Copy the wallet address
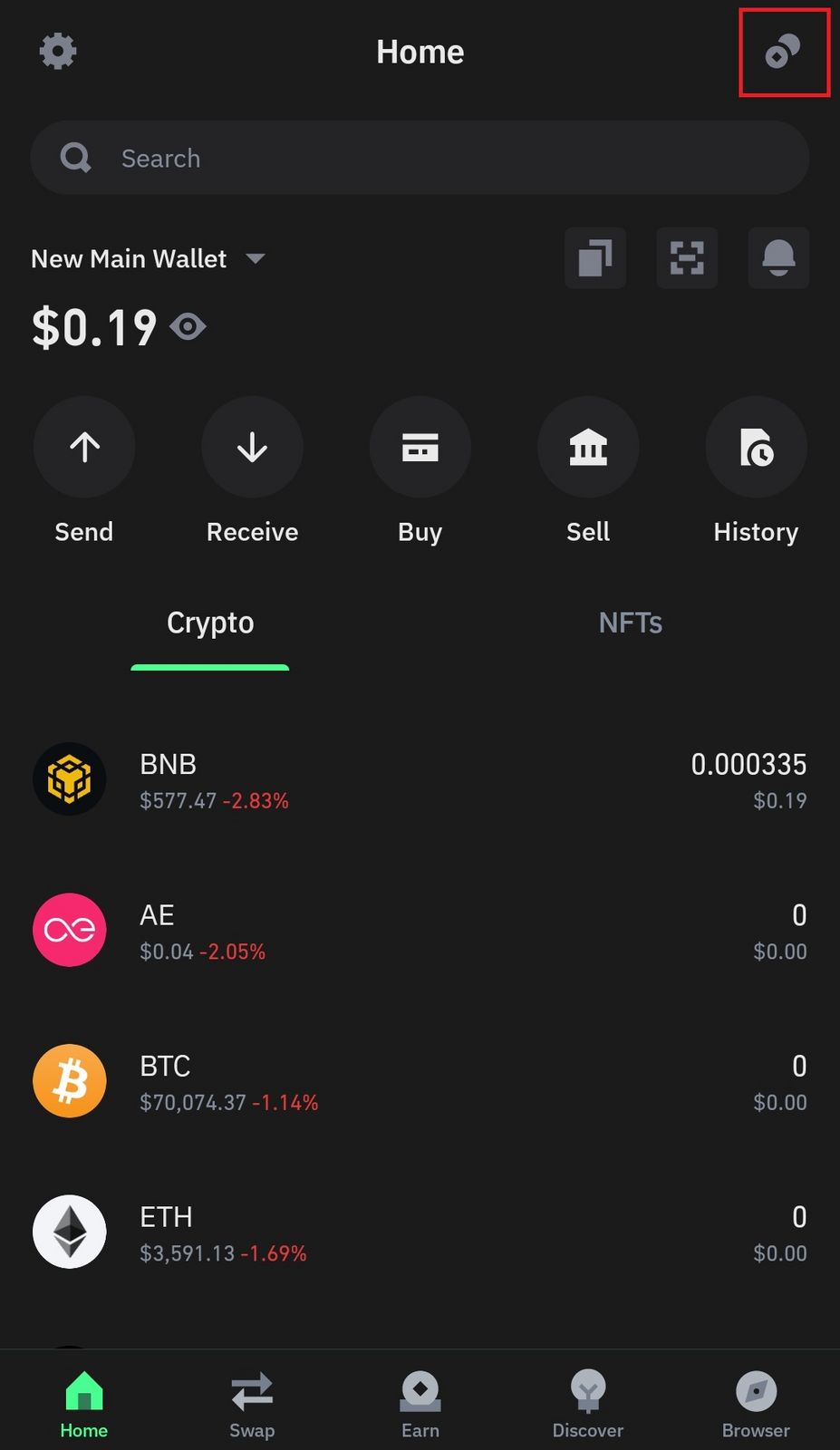 tap(595, 258)
